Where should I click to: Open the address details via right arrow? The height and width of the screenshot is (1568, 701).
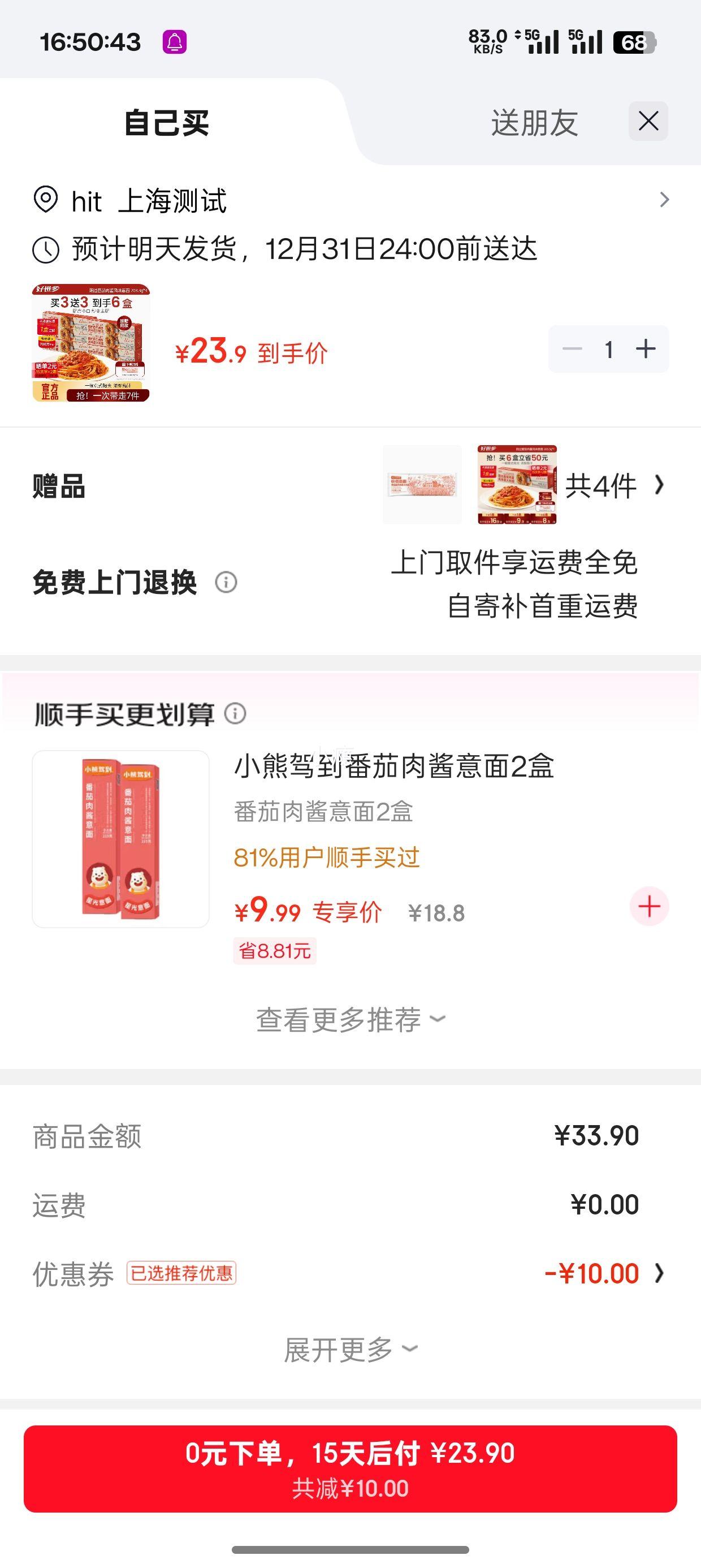point(664,200)
